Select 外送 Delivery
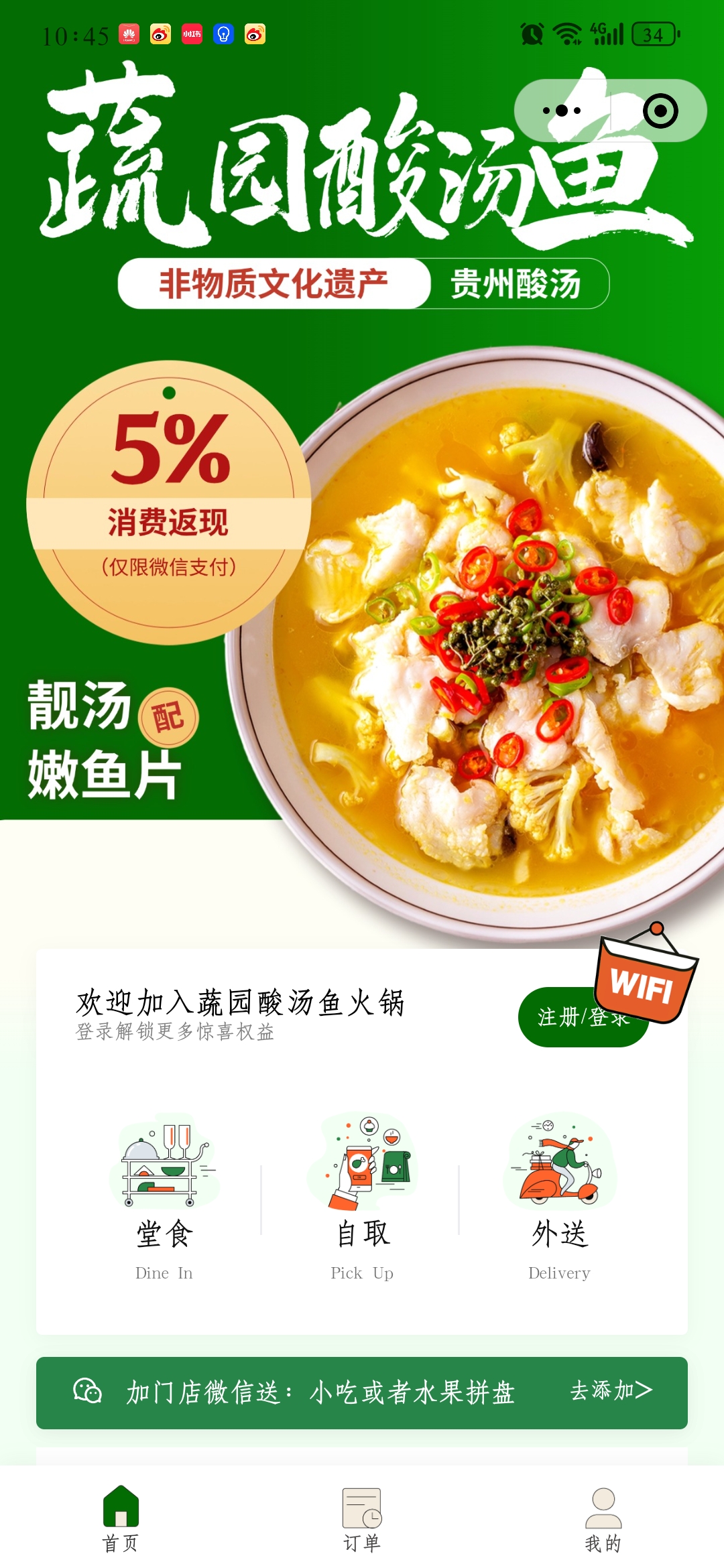Image resolution: width=724 pixels, height=1568 pixels. click(560, 1196)
